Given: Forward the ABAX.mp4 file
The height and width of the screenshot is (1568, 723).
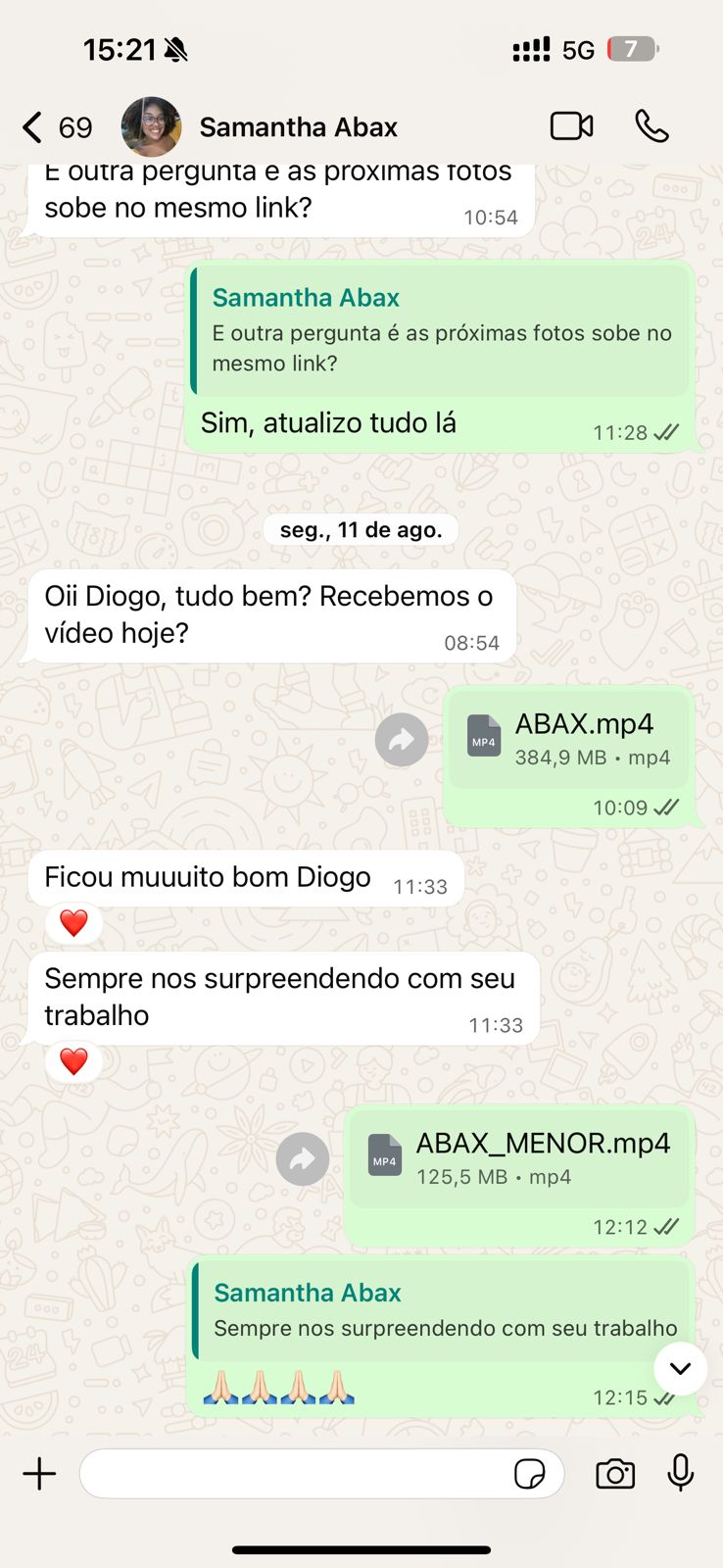Looking at the screenshot, I should point(402,740).
